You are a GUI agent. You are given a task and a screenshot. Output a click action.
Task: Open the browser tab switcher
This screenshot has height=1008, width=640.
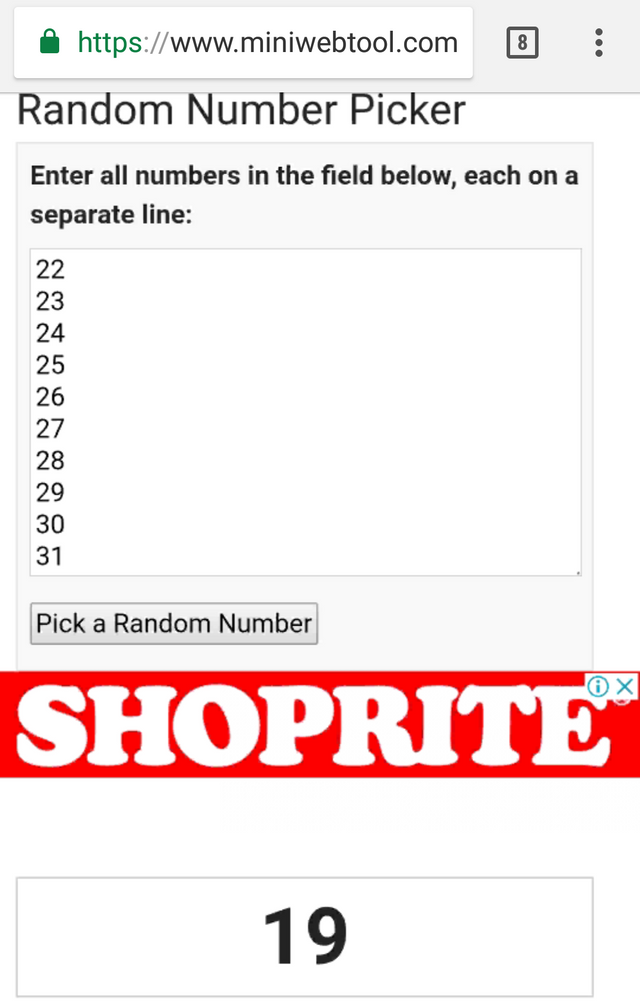click(x=522, y=43)
